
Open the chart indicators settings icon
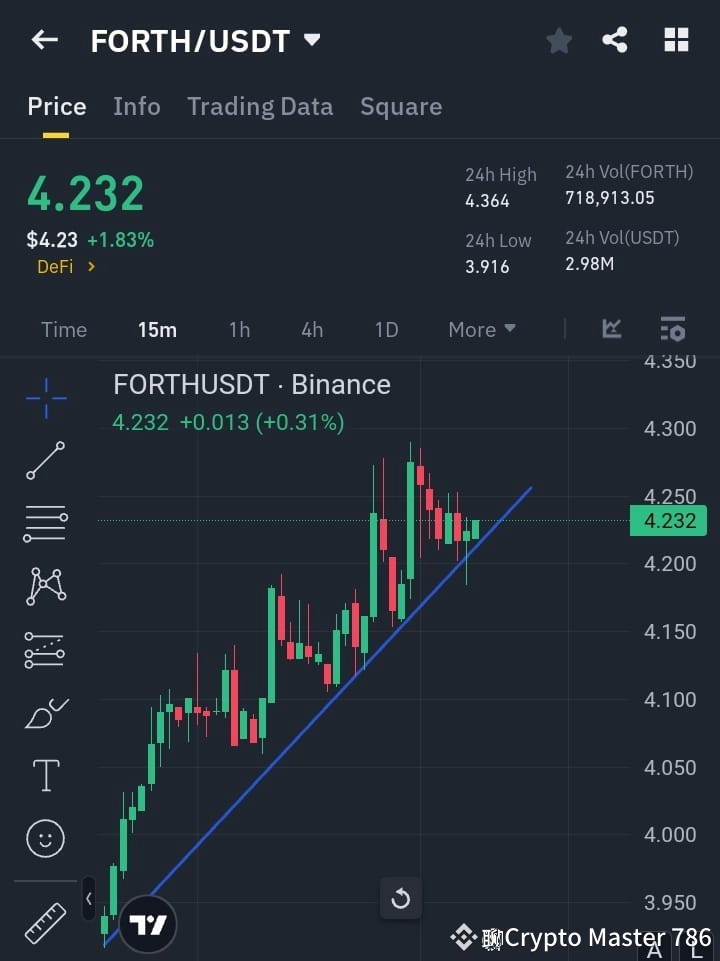(x=673, y=329)
